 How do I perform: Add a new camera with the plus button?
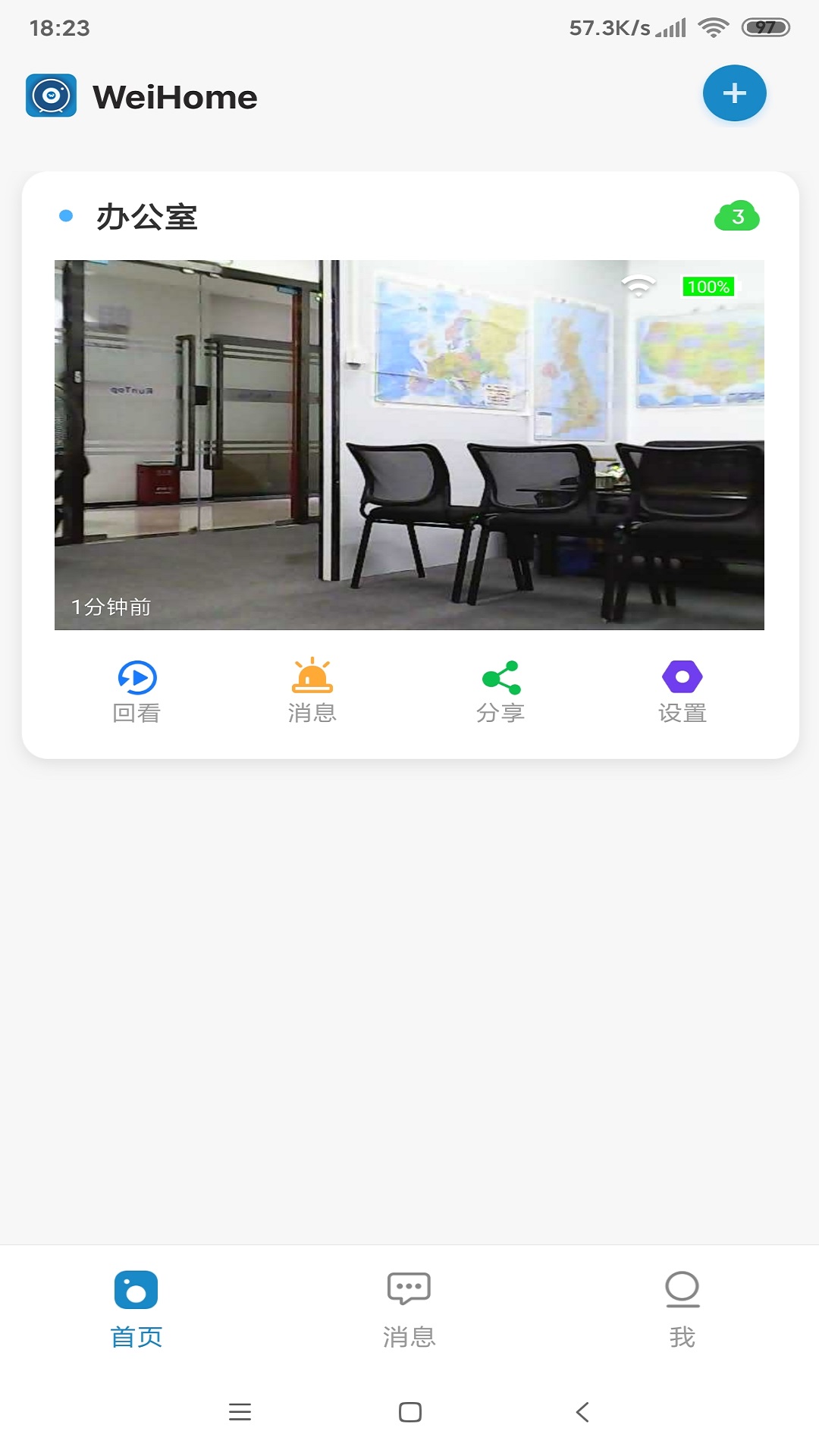pyautogui.click(x=734, y=93)
